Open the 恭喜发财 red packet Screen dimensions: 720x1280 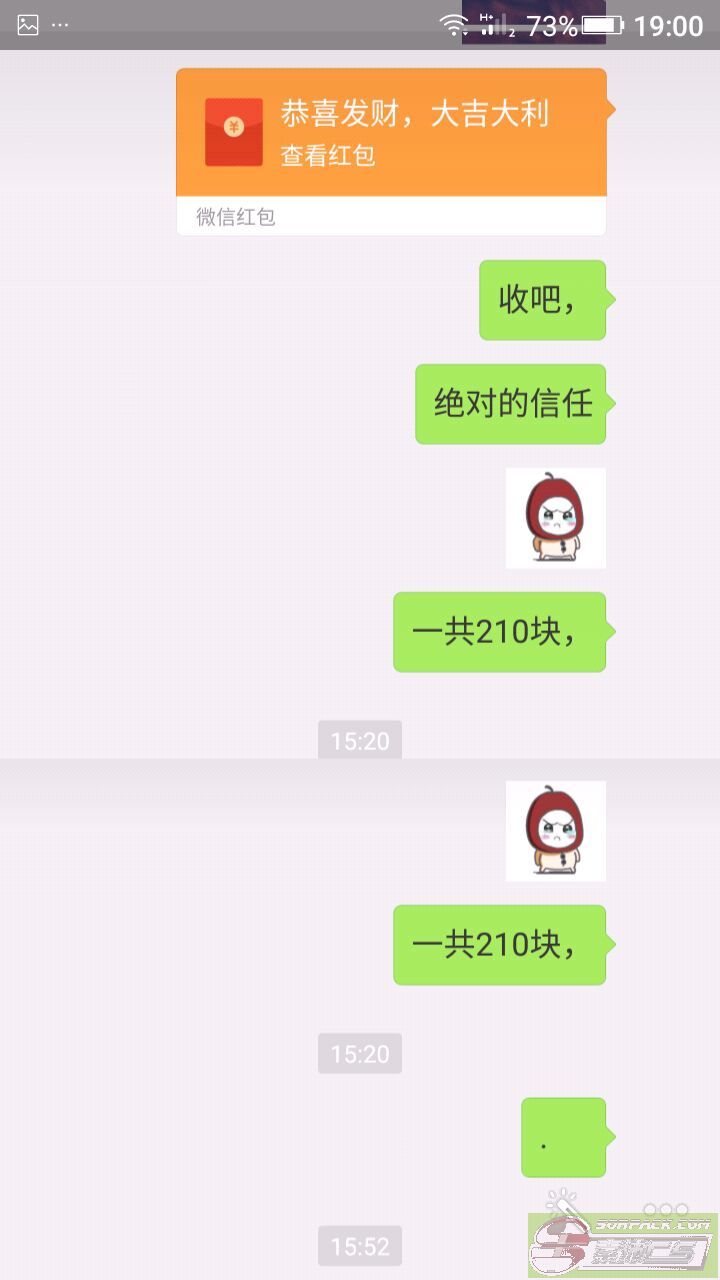(391, 134)
